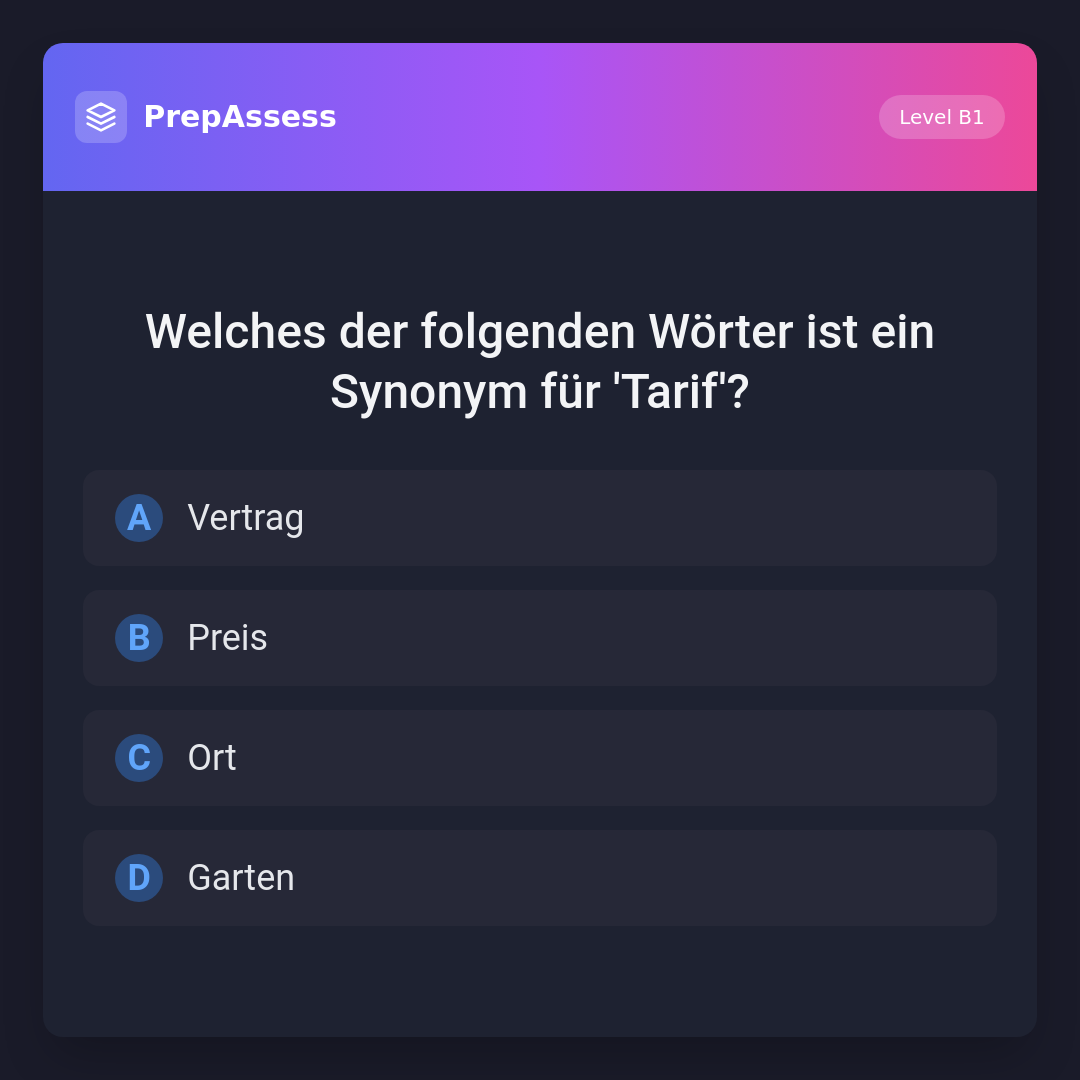Viewport: 1080px width, 1080px height.
Task: Select answer A, Vertrag
Action: pyautogui.click(x=540, y=518)
